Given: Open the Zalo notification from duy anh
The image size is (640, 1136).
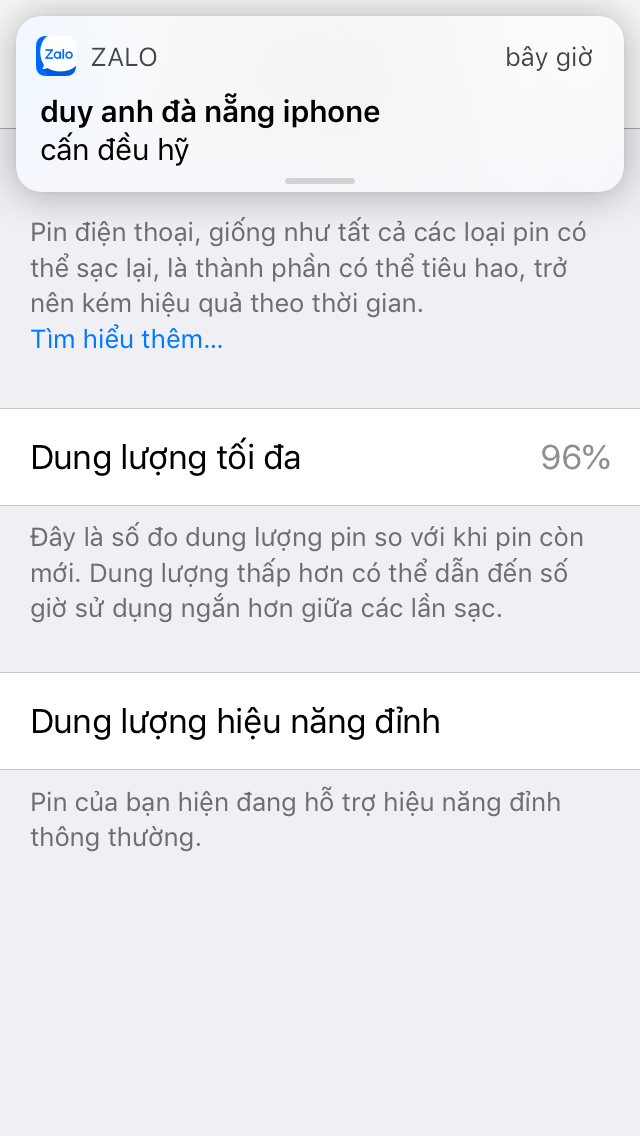Looking at the screenshot, I should click(320, 112).
